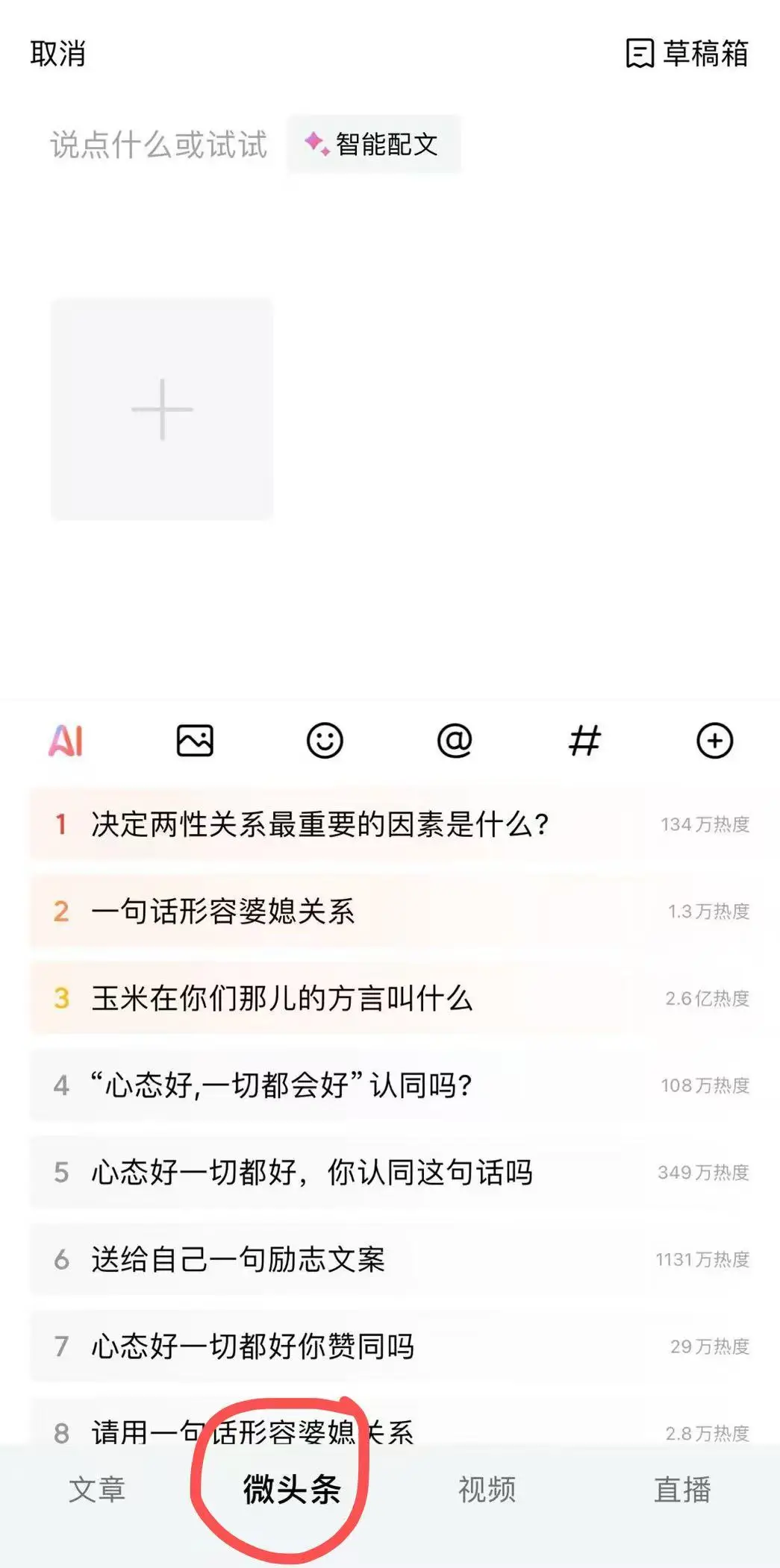Tap the 智能配文 smart caption icon
The width and height of the screenshot is (780, 1568).
click(x=373, y=145)
